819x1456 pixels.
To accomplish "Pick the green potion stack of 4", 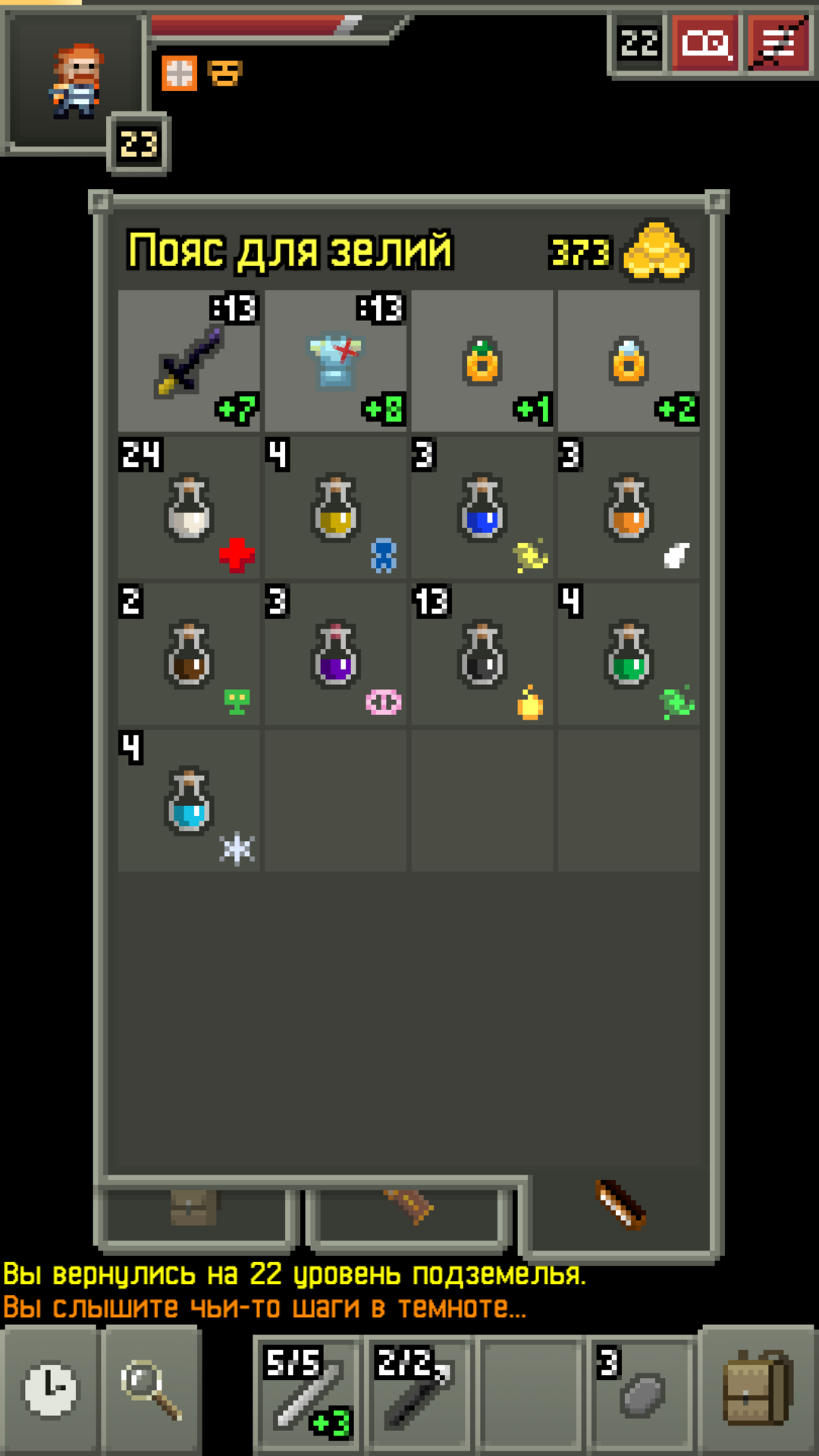I will (629, 654).
